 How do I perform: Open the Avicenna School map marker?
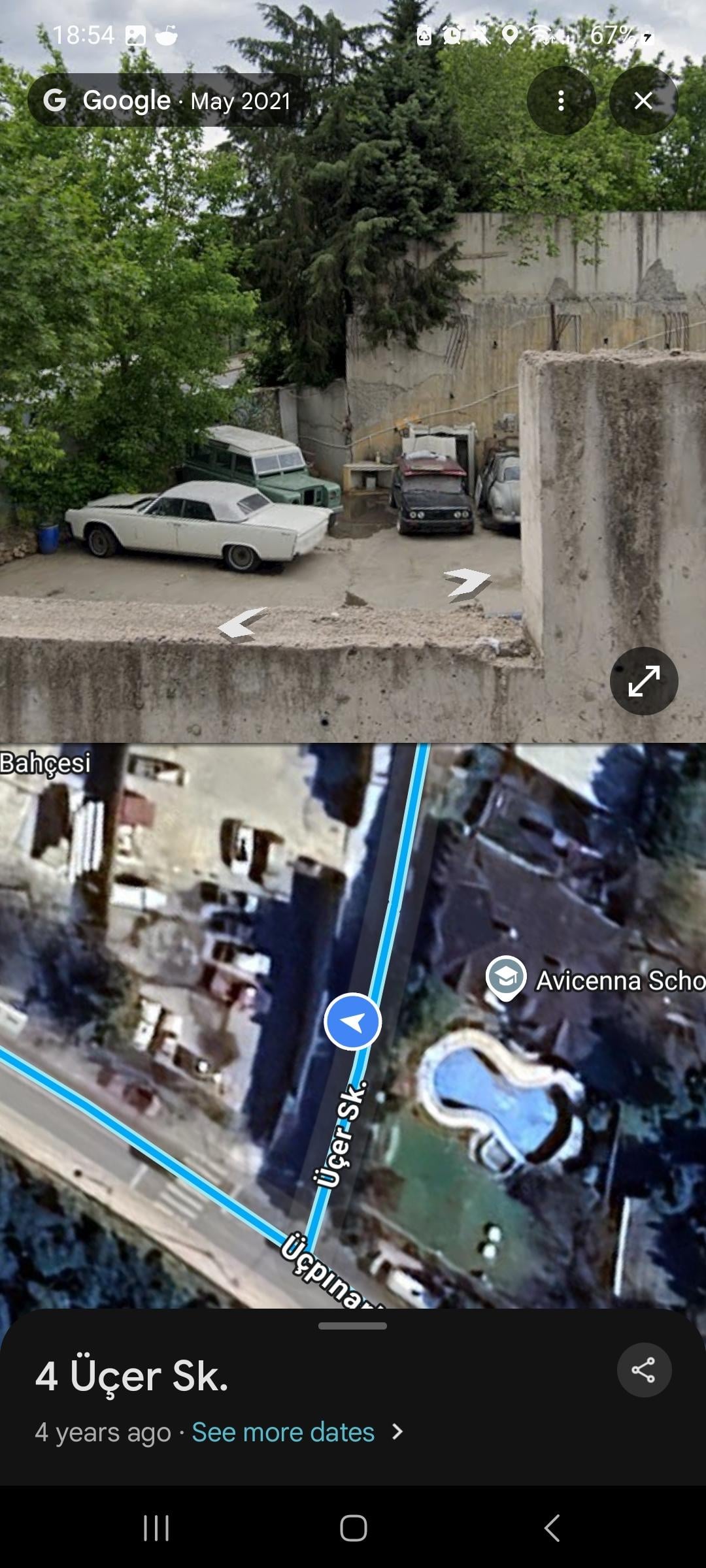(x=506, y=977)
